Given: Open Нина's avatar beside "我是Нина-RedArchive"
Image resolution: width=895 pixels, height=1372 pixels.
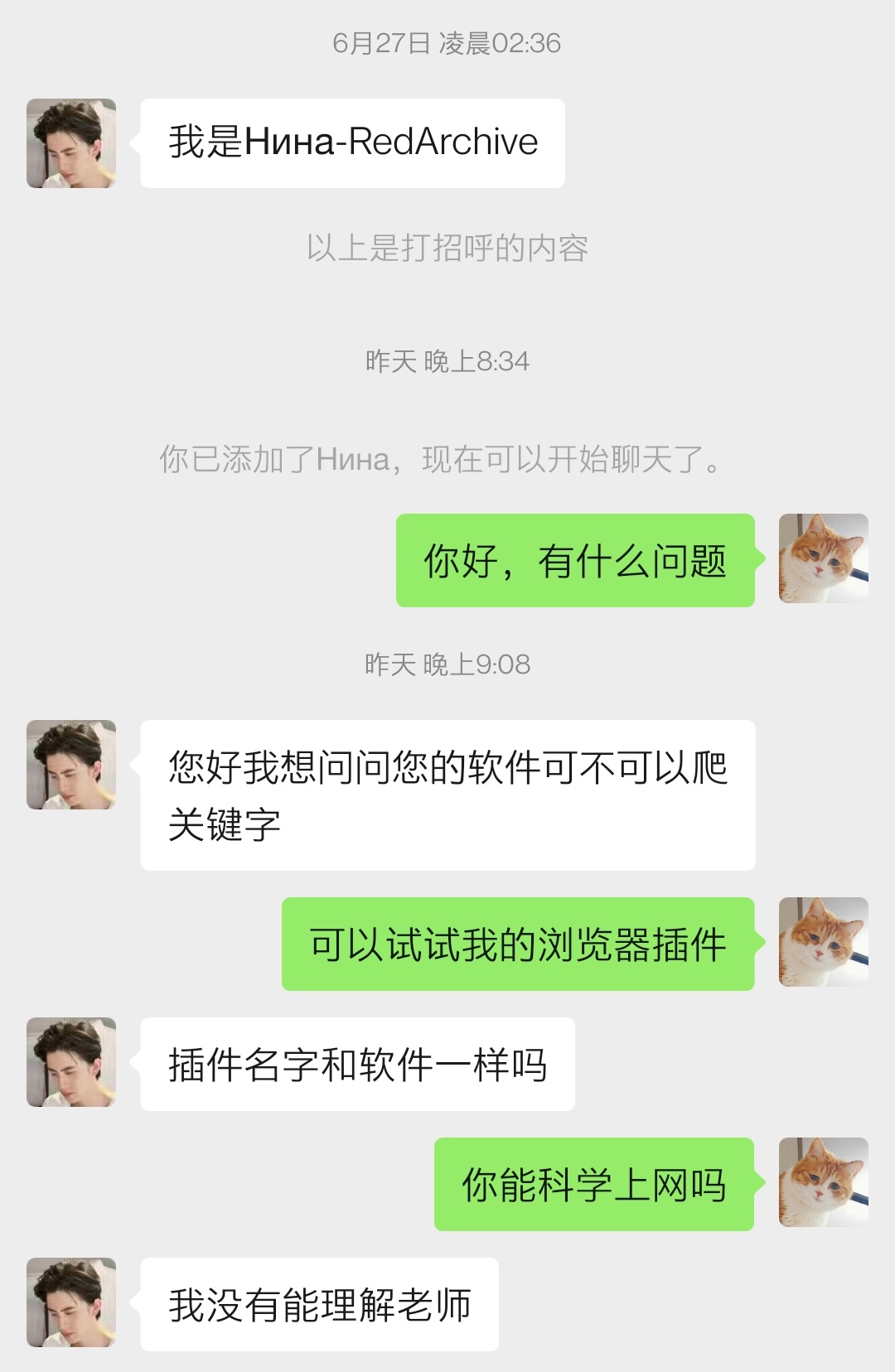Looking at the screenshot, I should pyautogui.click(x=71, y=143).
